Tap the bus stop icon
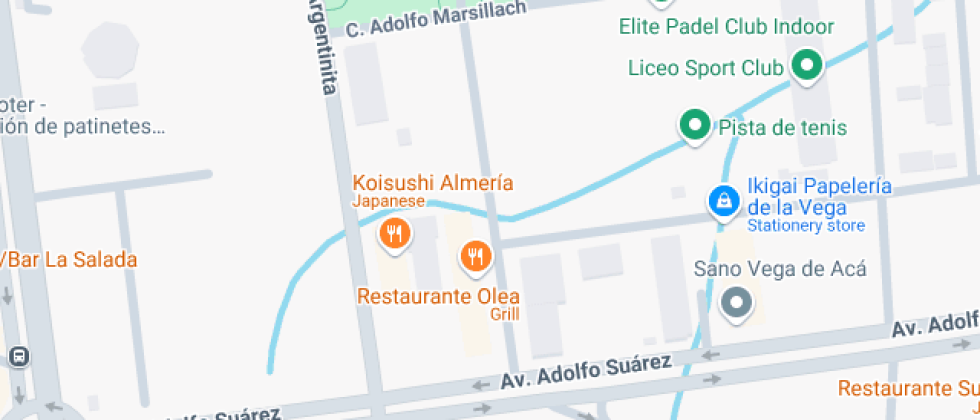This screenshot has width=980, height=420. 18,357
